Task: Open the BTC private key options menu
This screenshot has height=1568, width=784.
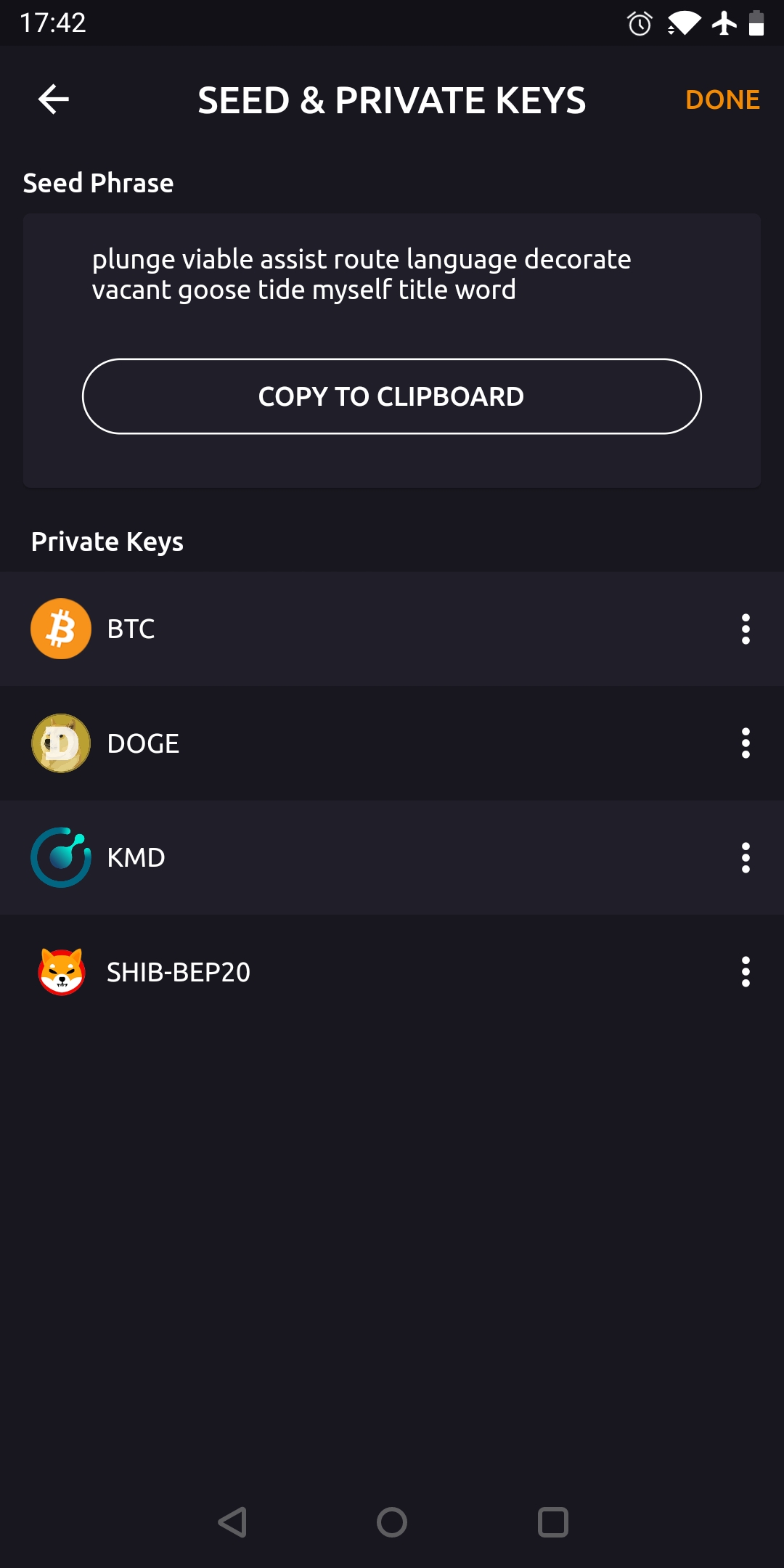Action: (746, 629)
